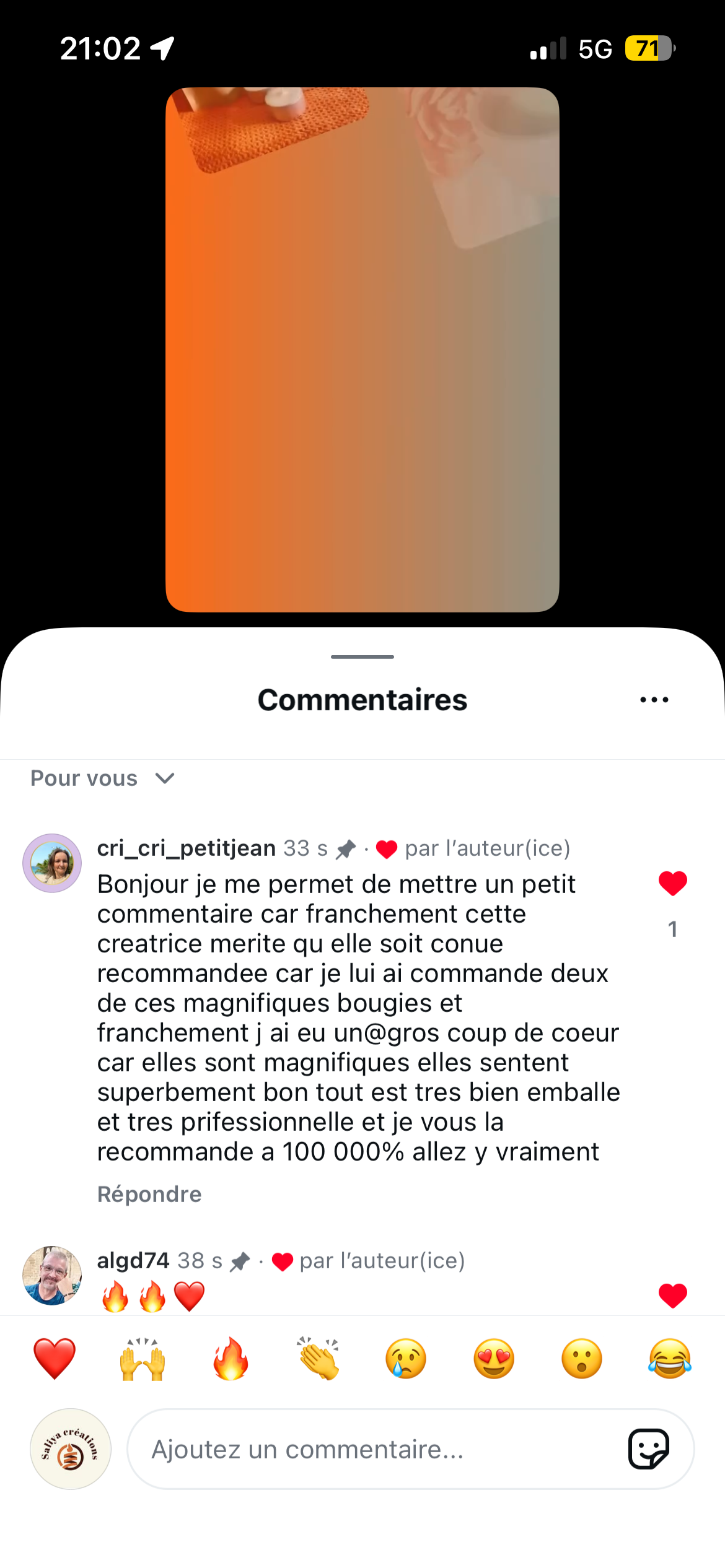Focus the Ajoutez un commentaire field
The height and width of the screenshot is (1568, 725).
(x=372, y=1449)
